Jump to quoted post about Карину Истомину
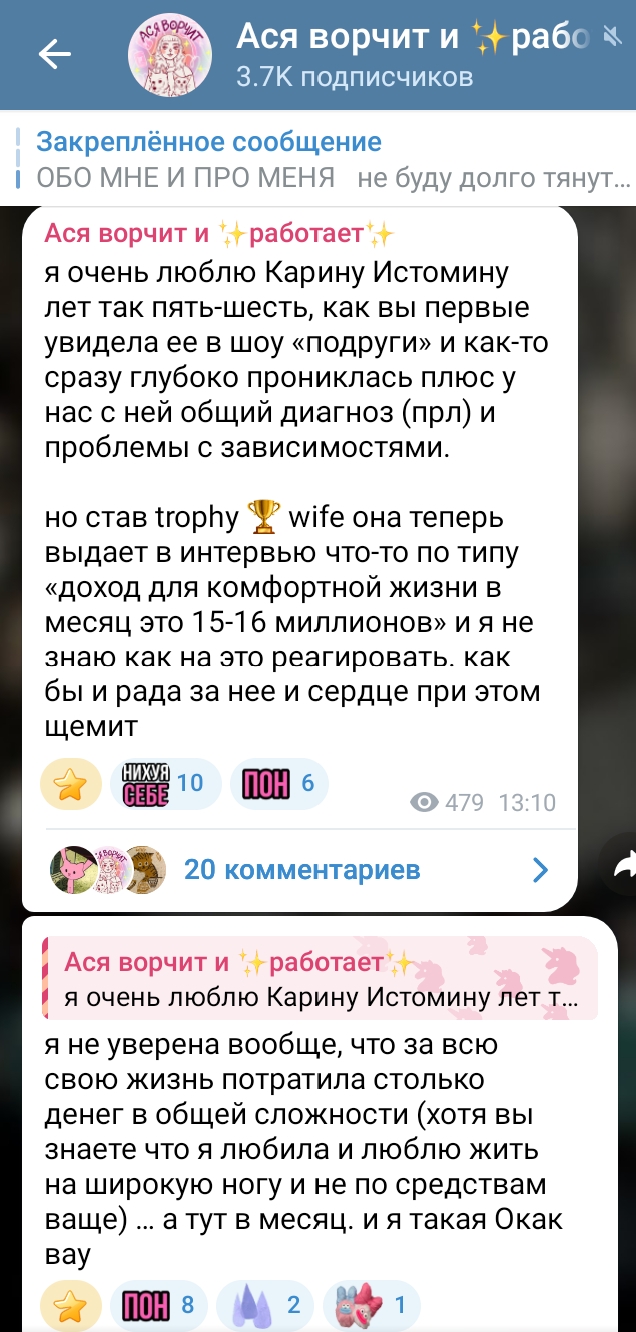This screenshot has height=1332, width=636. pos(320,977)
